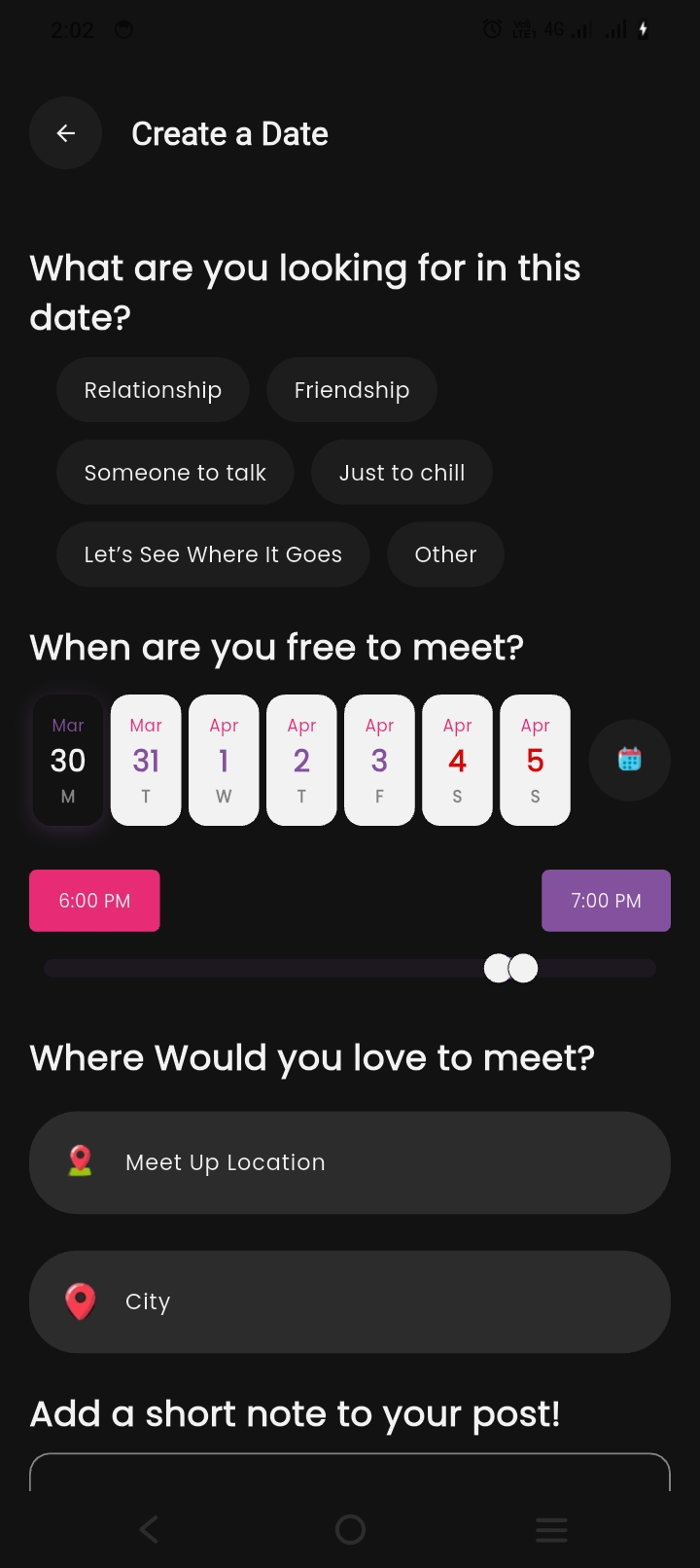
Task: Click the back arrow on Create a Date
Action: click(65, 132)
